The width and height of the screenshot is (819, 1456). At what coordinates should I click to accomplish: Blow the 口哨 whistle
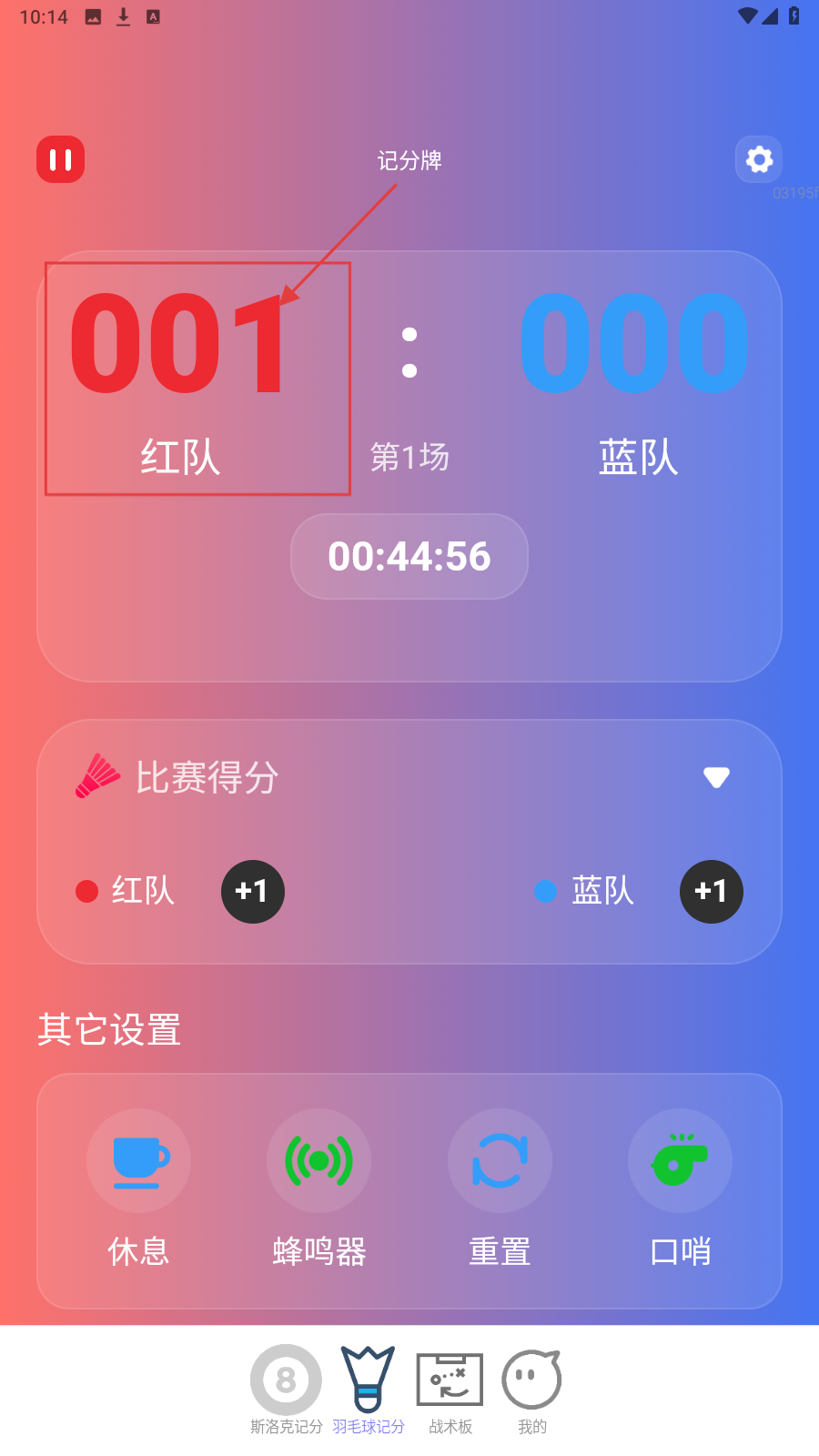(680, 1161)
